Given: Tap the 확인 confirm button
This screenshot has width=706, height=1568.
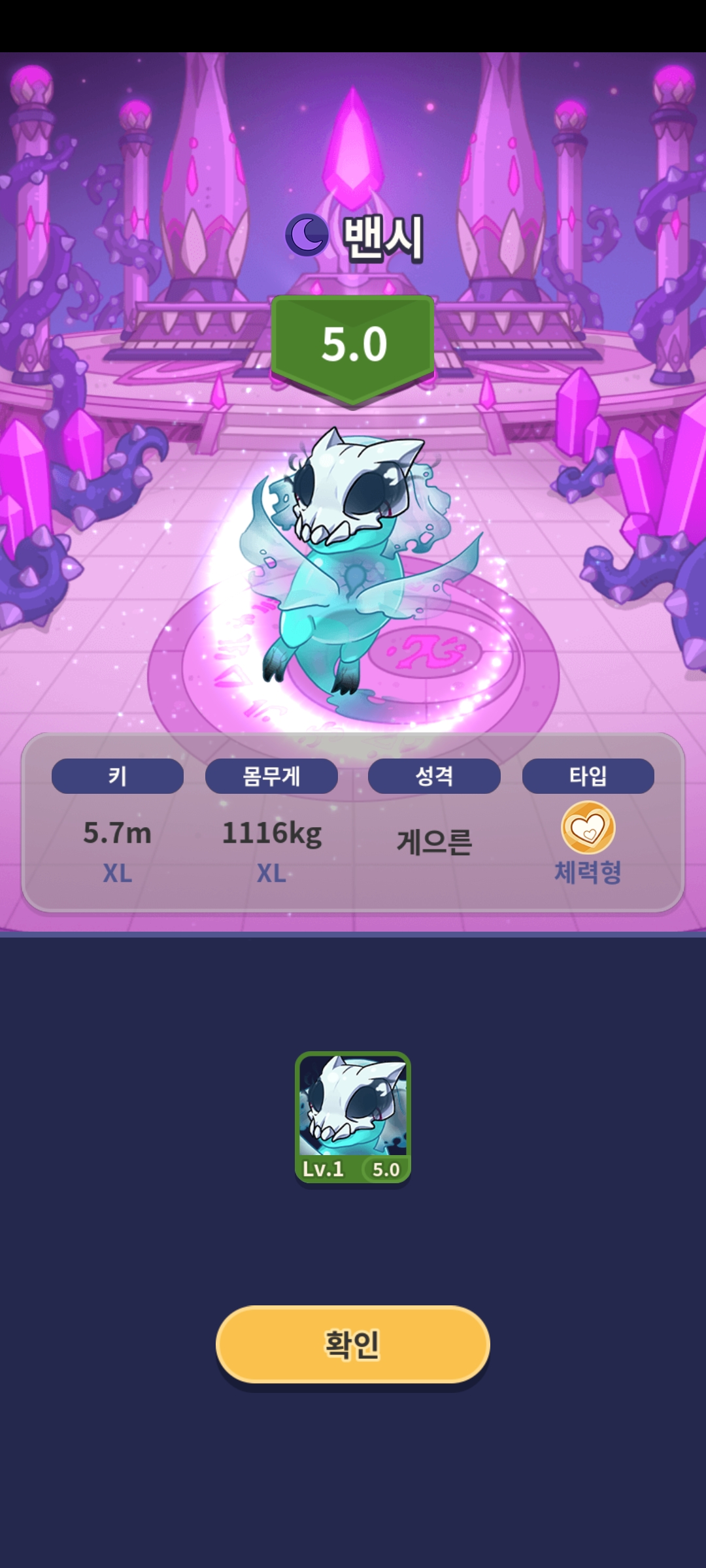Looking at the screenshot, I should (x=353, y=1344).
